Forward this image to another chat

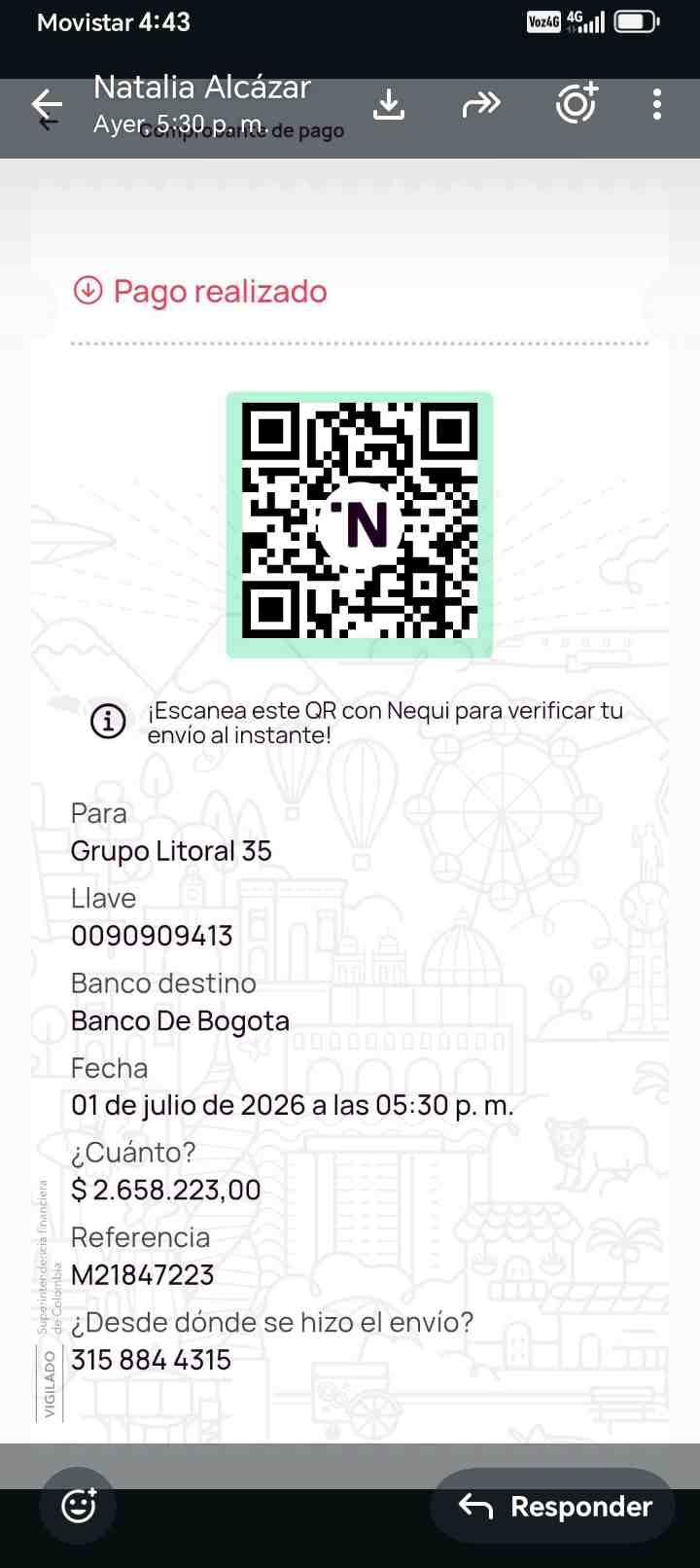point(481,104)
